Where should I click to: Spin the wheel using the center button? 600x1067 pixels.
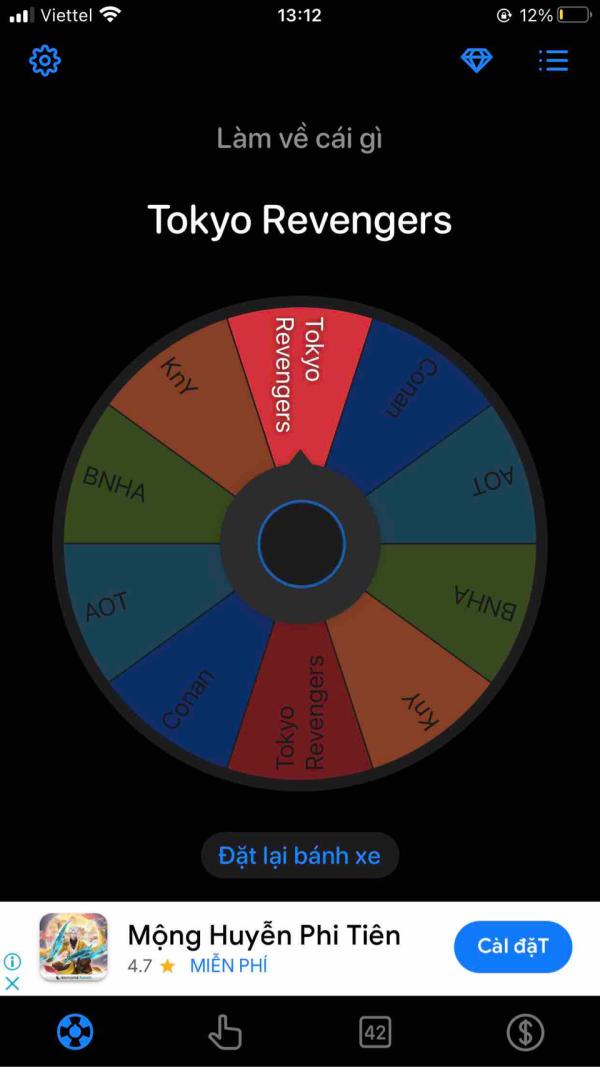pos(301,545)
